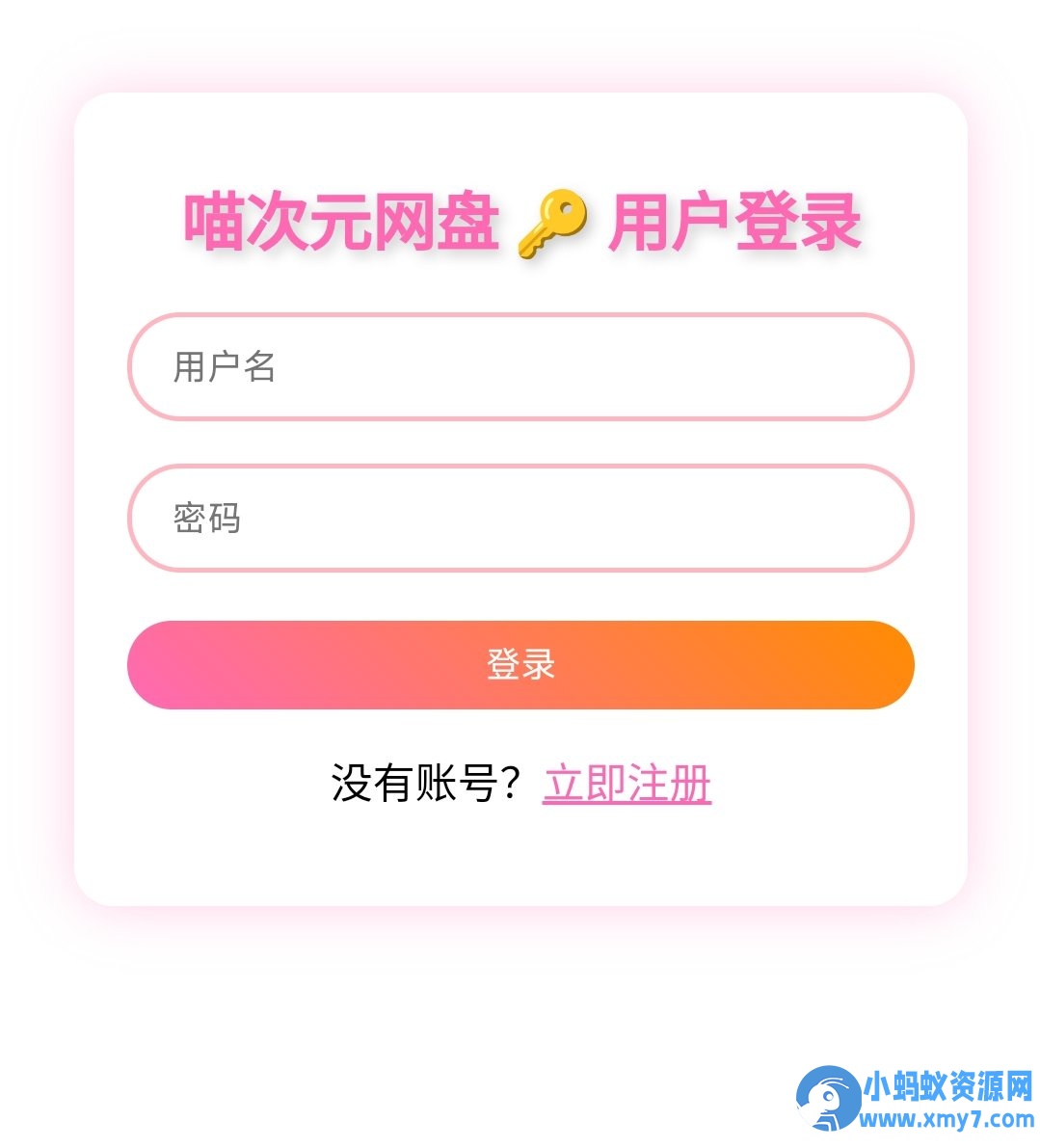Open the 立即注册 registration link

pos(628,784)
